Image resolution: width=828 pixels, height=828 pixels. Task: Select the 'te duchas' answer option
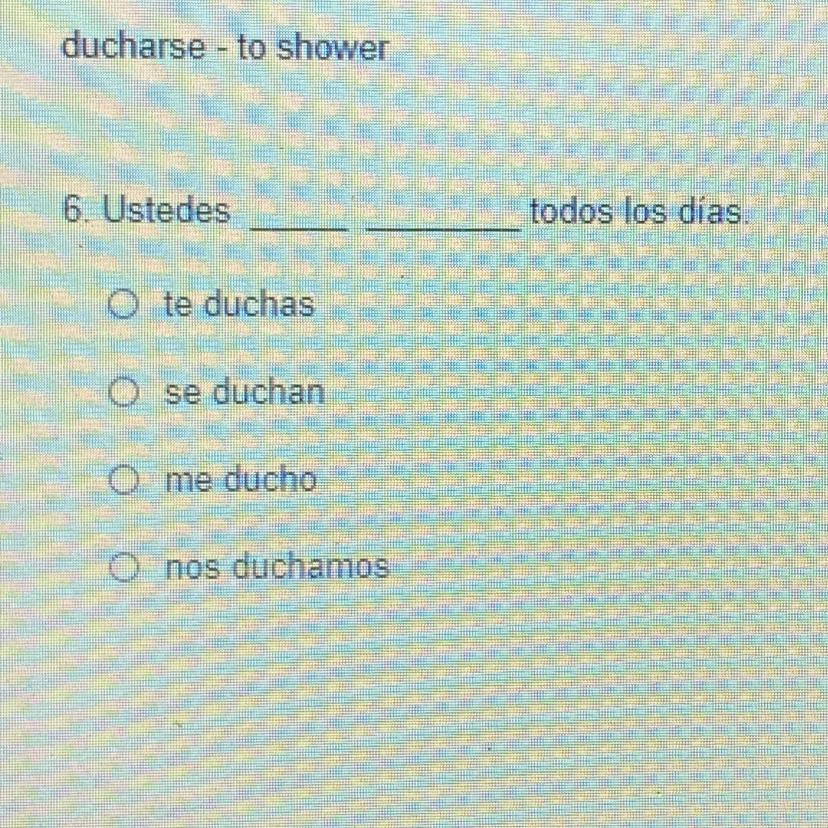(124, 302)
